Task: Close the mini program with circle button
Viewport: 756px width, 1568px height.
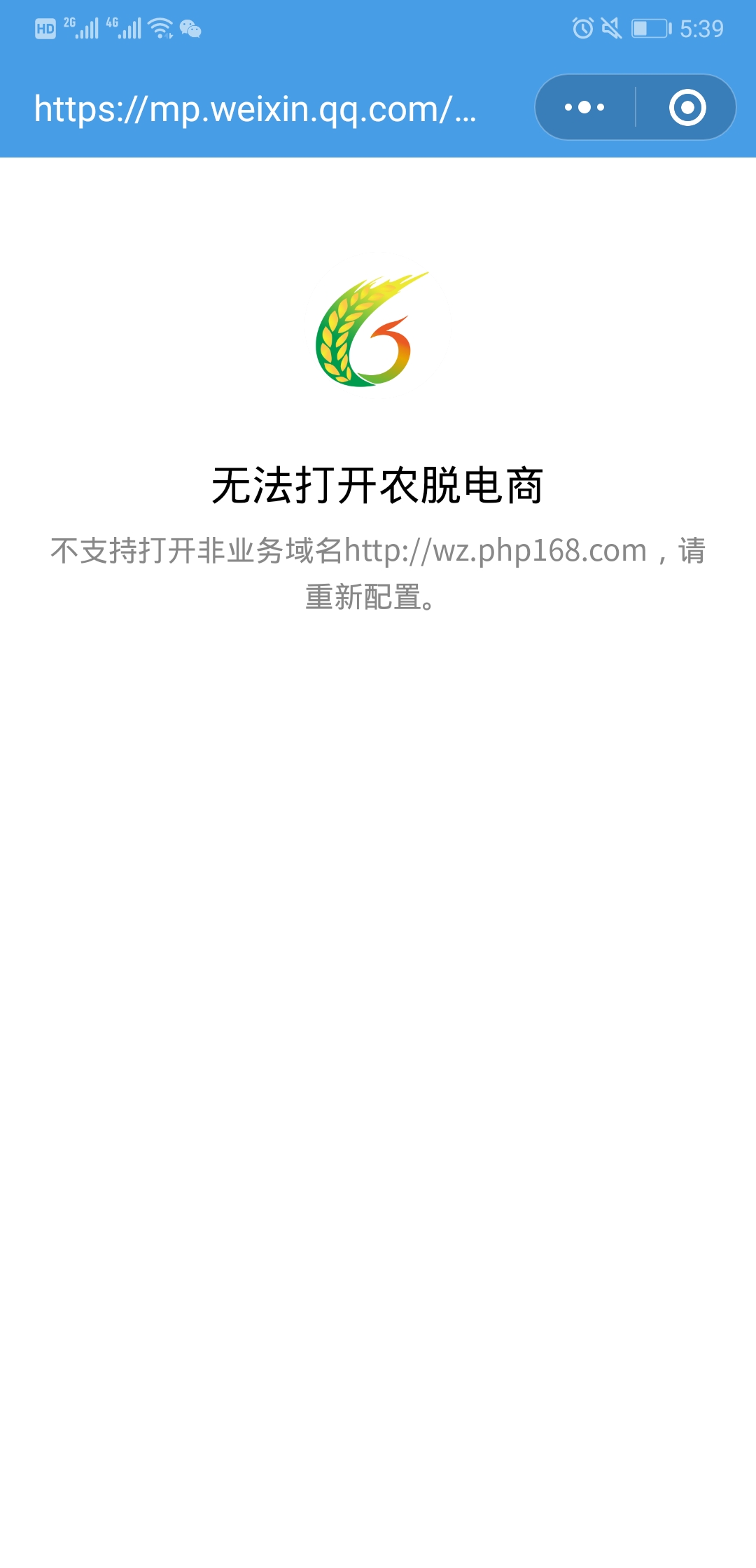Action: click(687, 107)
